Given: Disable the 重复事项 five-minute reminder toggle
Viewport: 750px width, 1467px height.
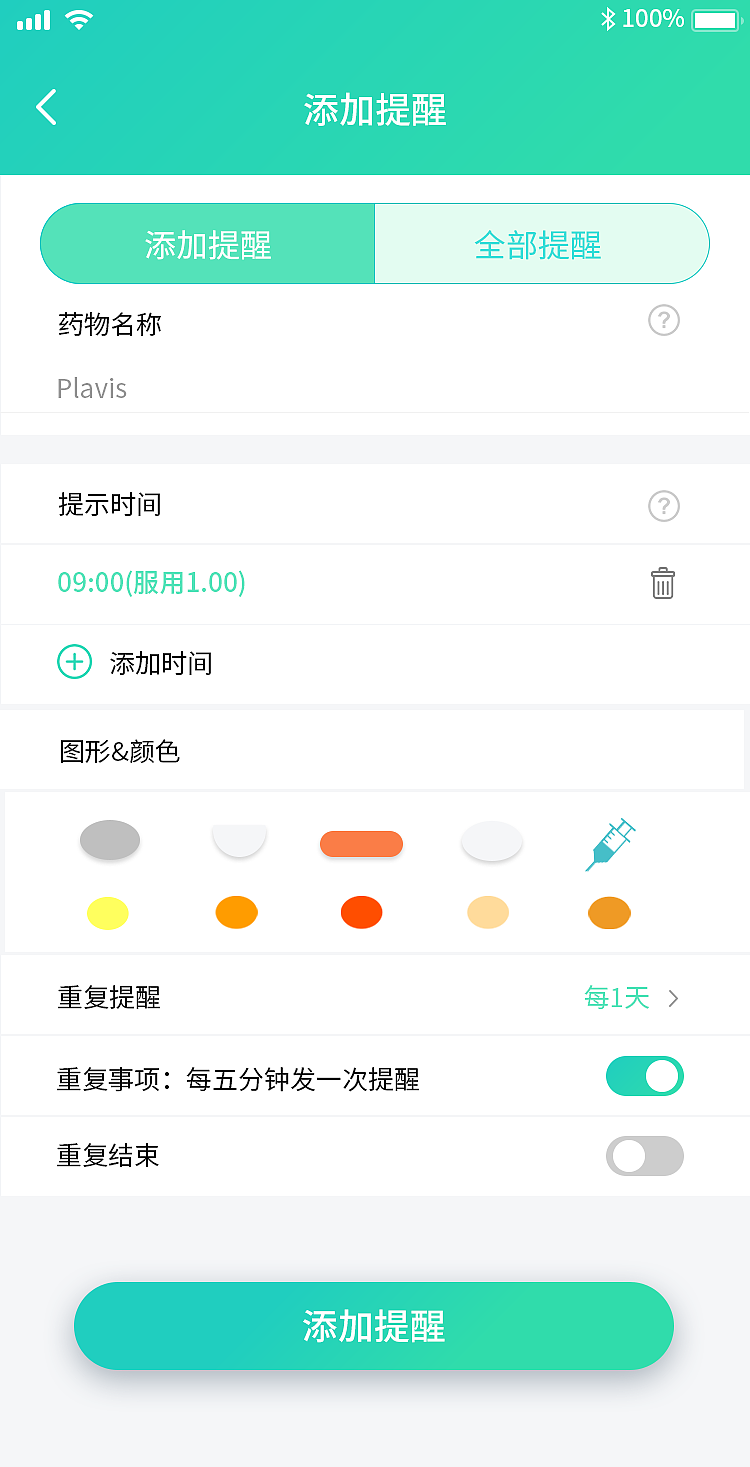Looking at the screenshot, I should tap(645, 1075).
